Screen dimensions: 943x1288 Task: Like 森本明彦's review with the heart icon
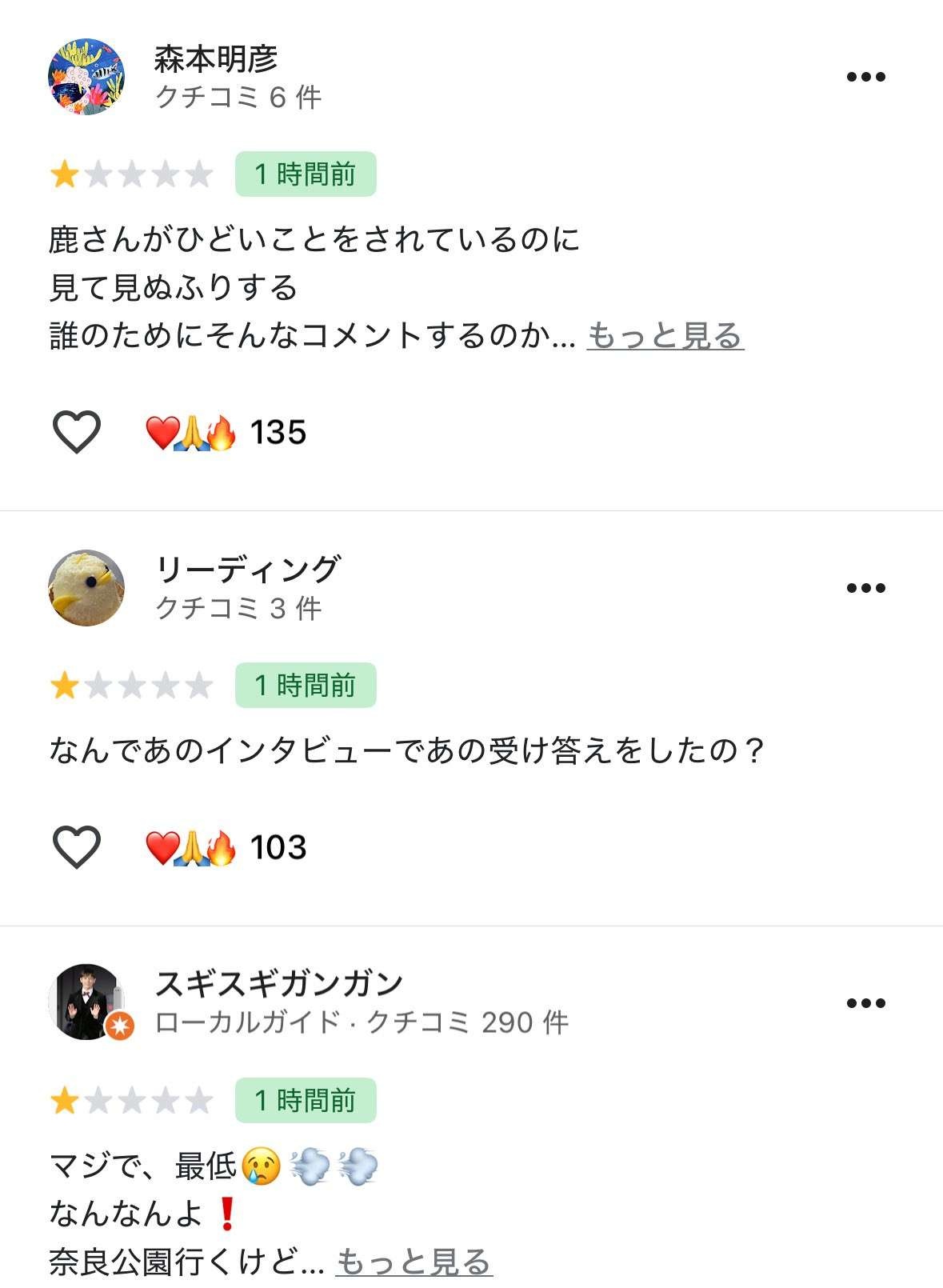[x=74, y=432]
